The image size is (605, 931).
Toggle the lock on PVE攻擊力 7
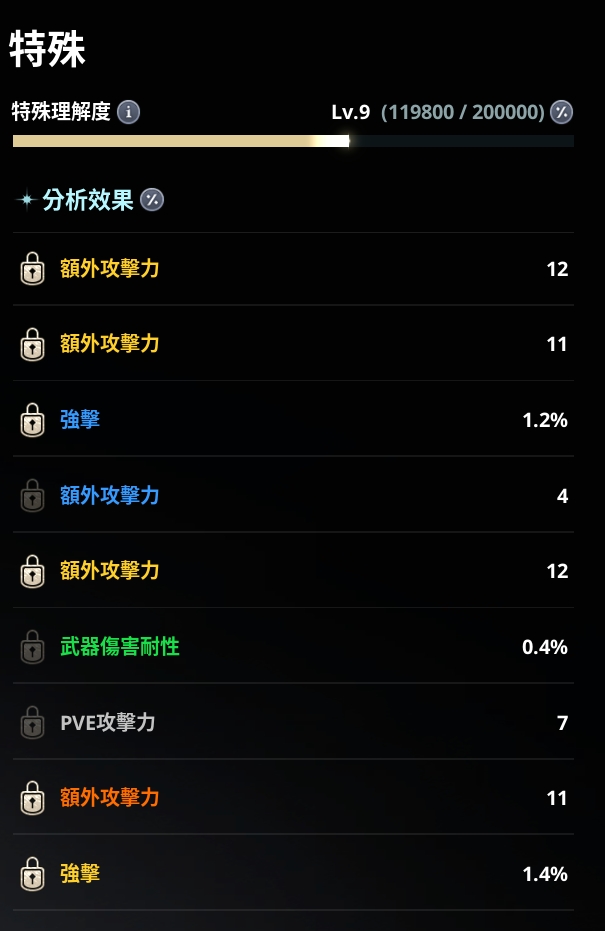[32, 723]
